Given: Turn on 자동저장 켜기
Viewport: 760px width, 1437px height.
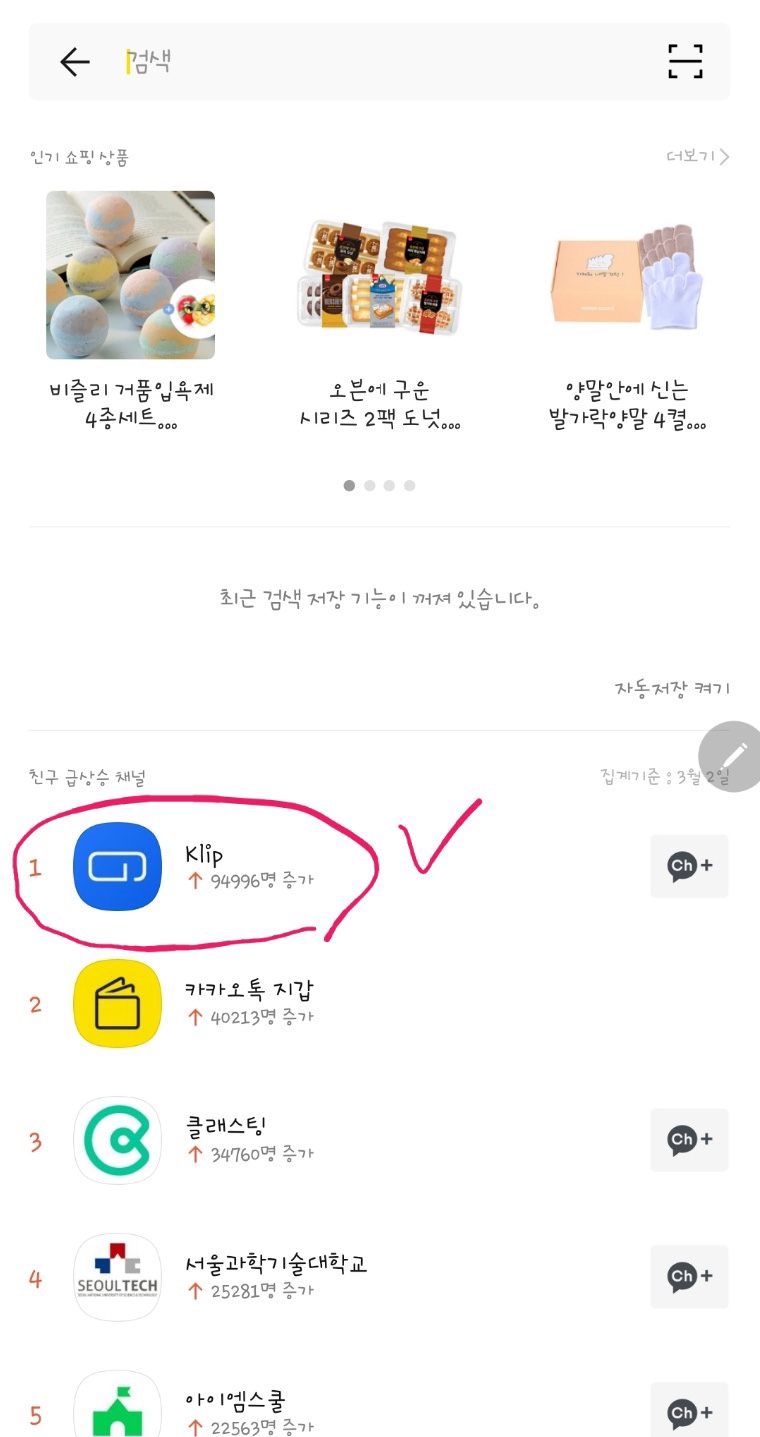Looking at the screenshot, I should (x=672, y=689).
